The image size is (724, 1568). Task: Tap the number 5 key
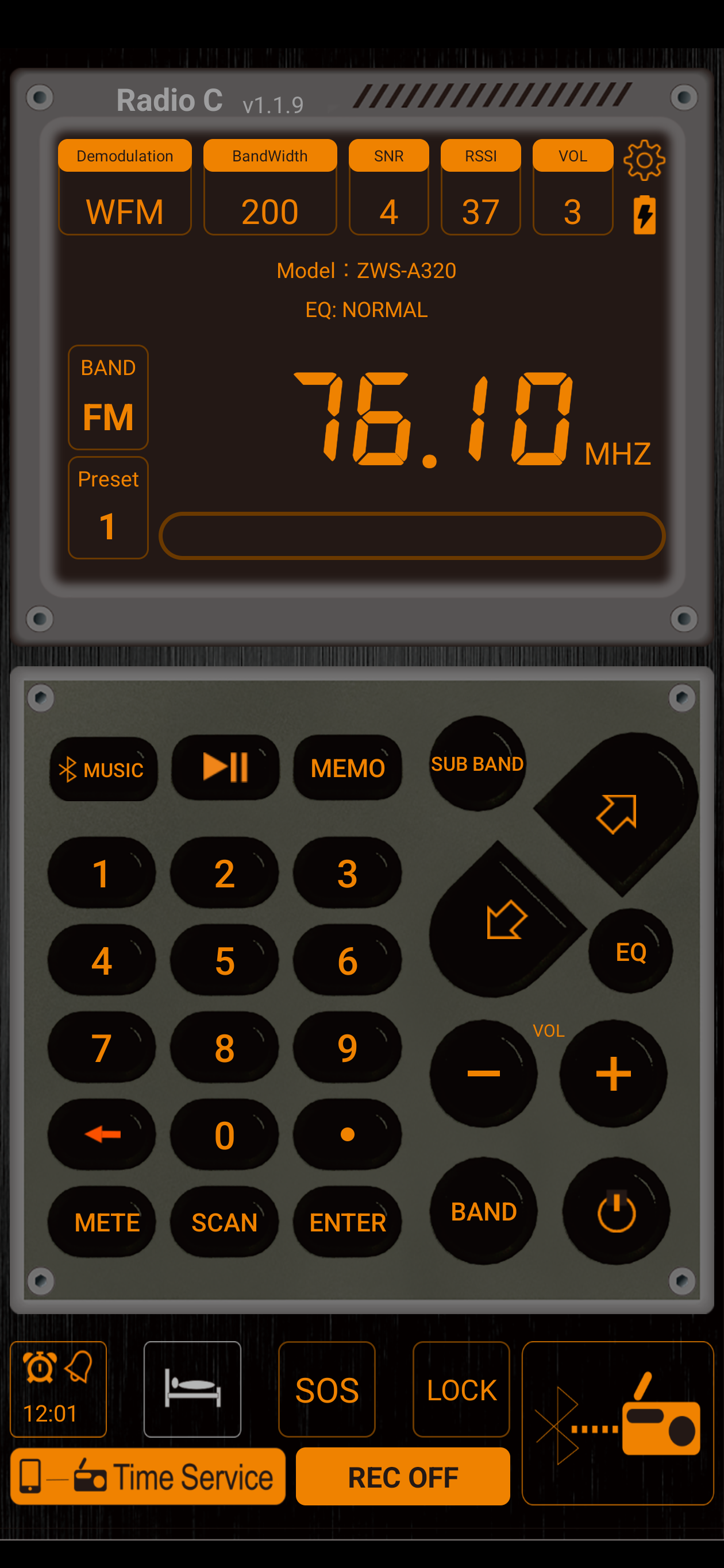[224, 960]
